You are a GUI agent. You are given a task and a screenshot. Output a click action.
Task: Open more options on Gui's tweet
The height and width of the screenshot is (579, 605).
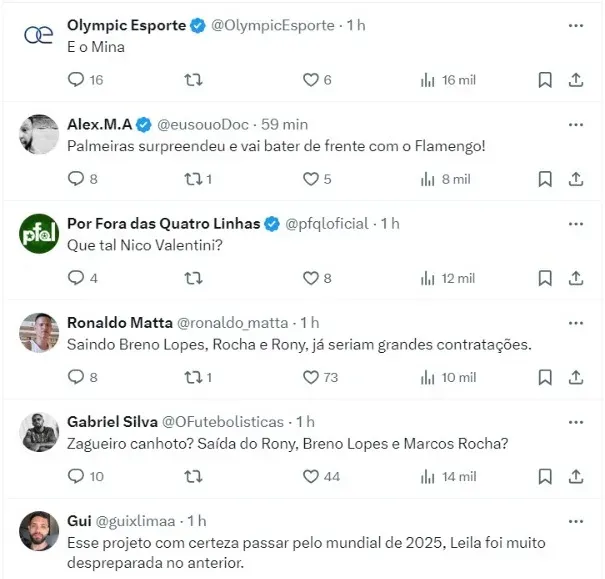576,521
